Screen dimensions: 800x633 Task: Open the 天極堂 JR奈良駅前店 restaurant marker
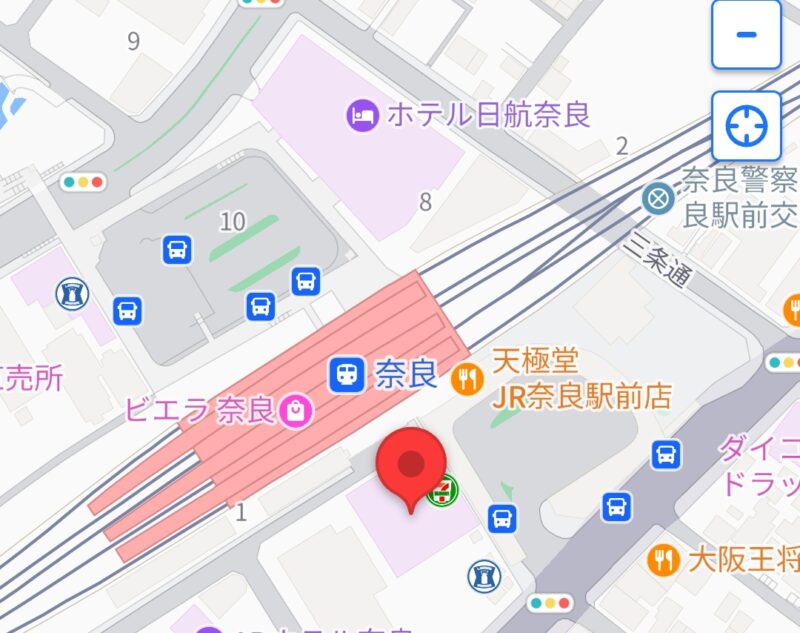point(467,378)
